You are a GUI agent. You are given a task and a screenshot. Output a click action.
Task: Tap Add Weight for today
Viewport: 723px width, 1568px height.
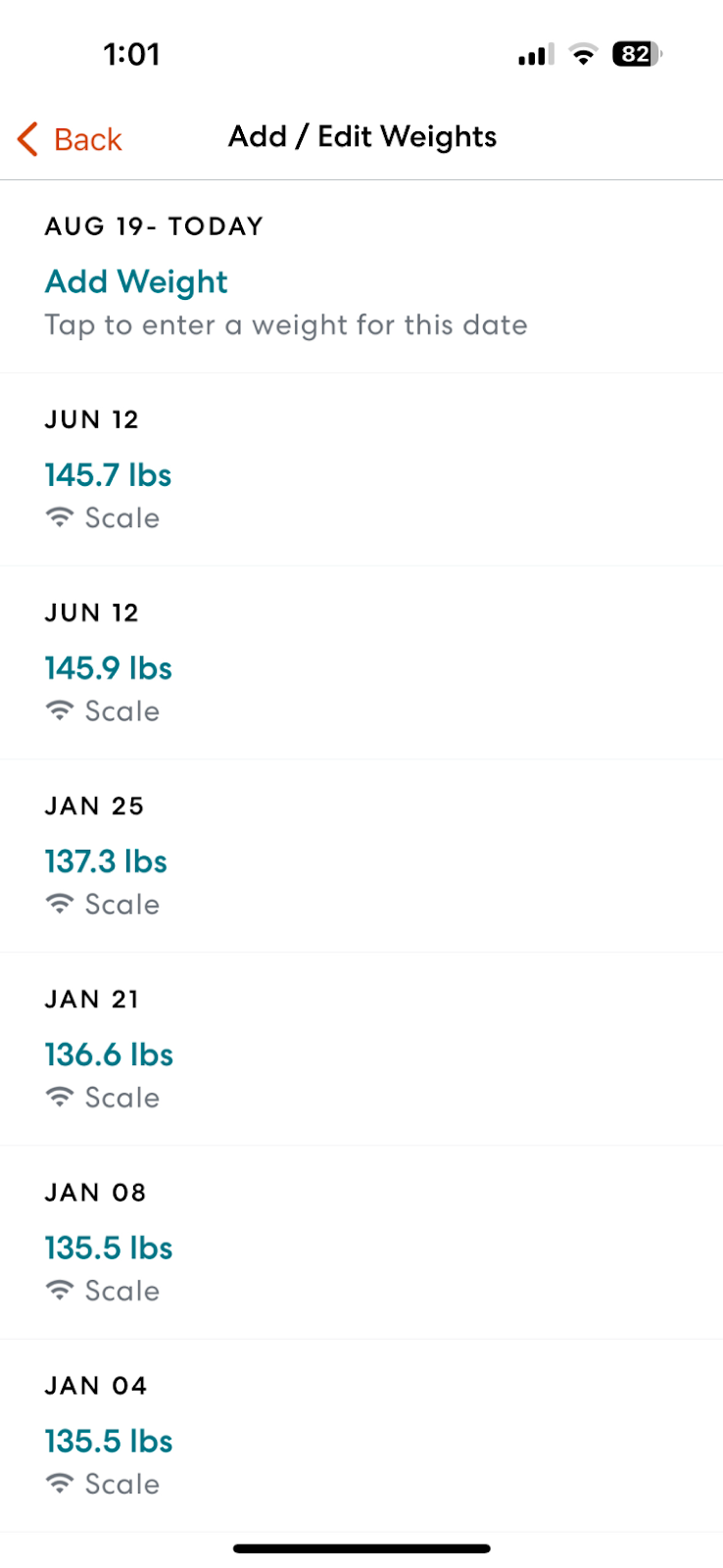point(361,277)
